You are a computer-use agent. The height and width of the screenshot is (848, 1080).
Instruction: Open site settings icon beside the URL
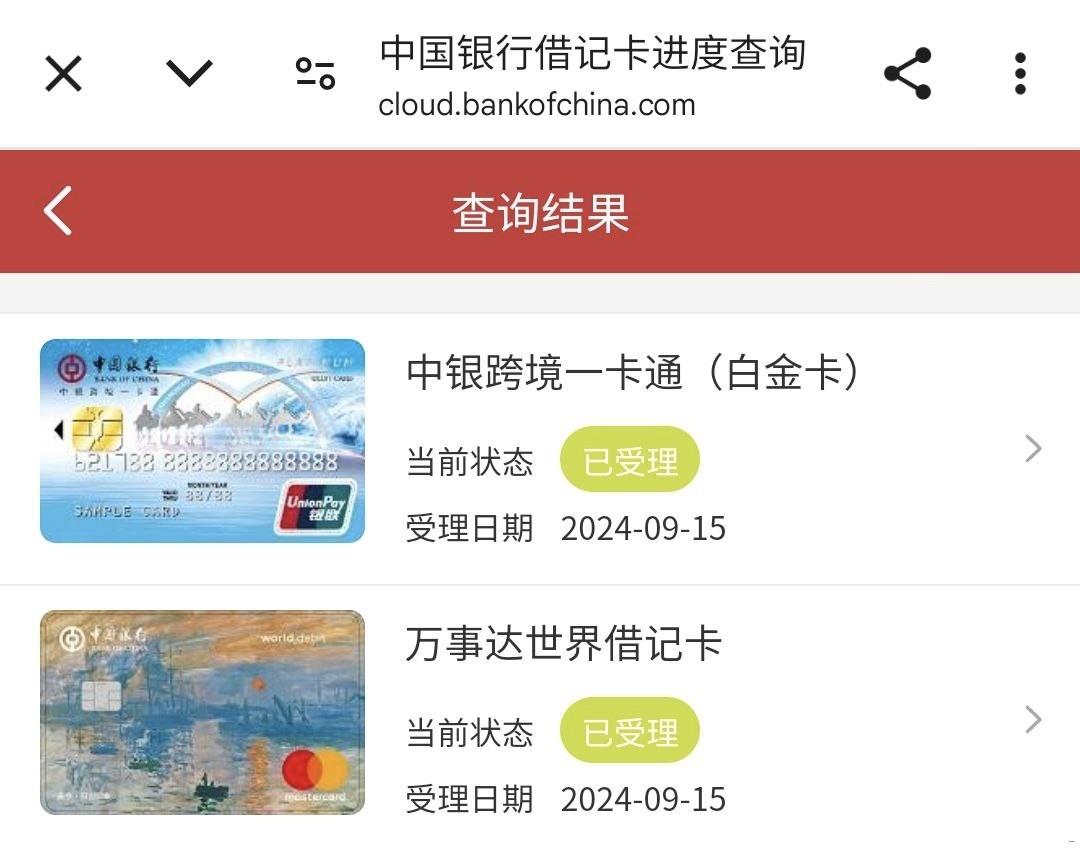[315, 74]
